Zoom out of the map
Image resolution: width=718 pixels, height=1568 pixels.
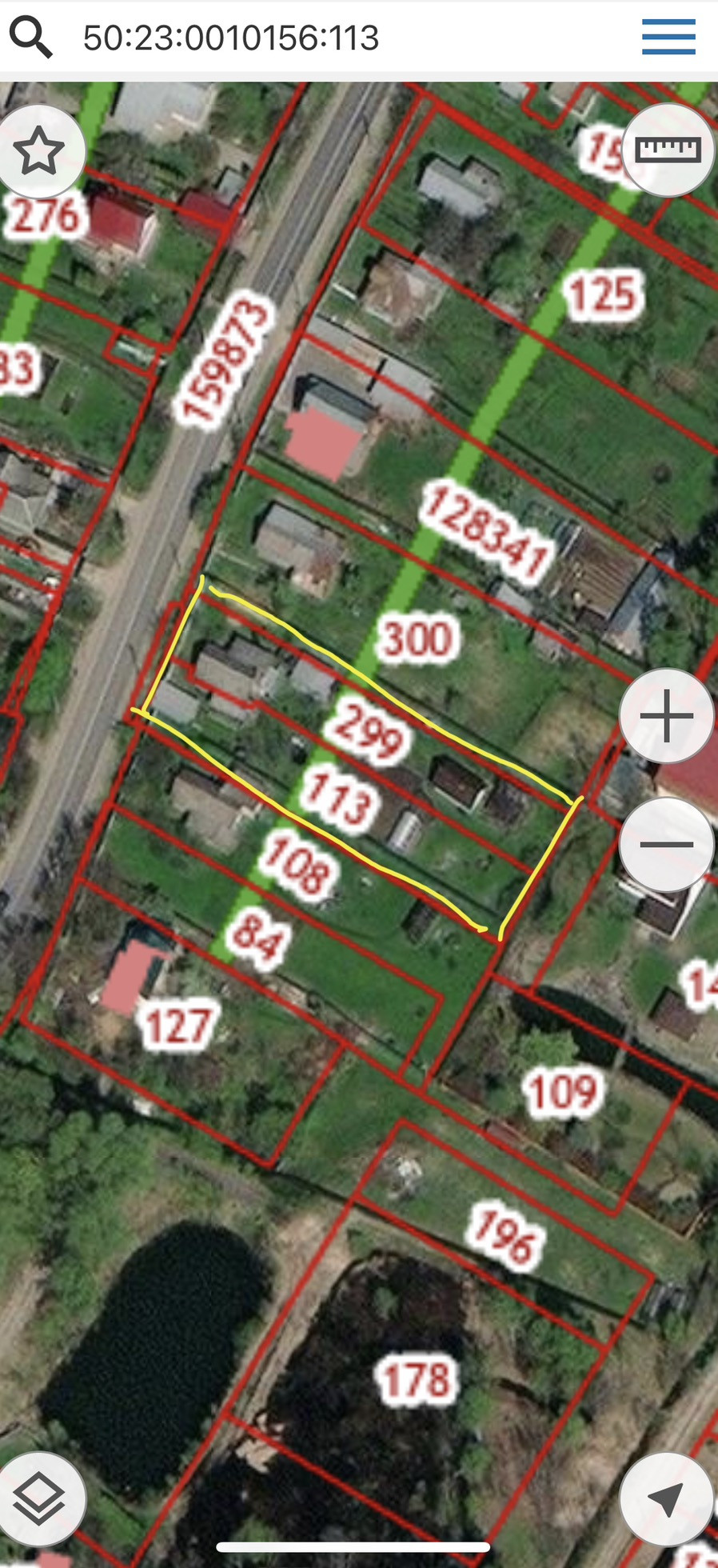click(x=667, y=845)
